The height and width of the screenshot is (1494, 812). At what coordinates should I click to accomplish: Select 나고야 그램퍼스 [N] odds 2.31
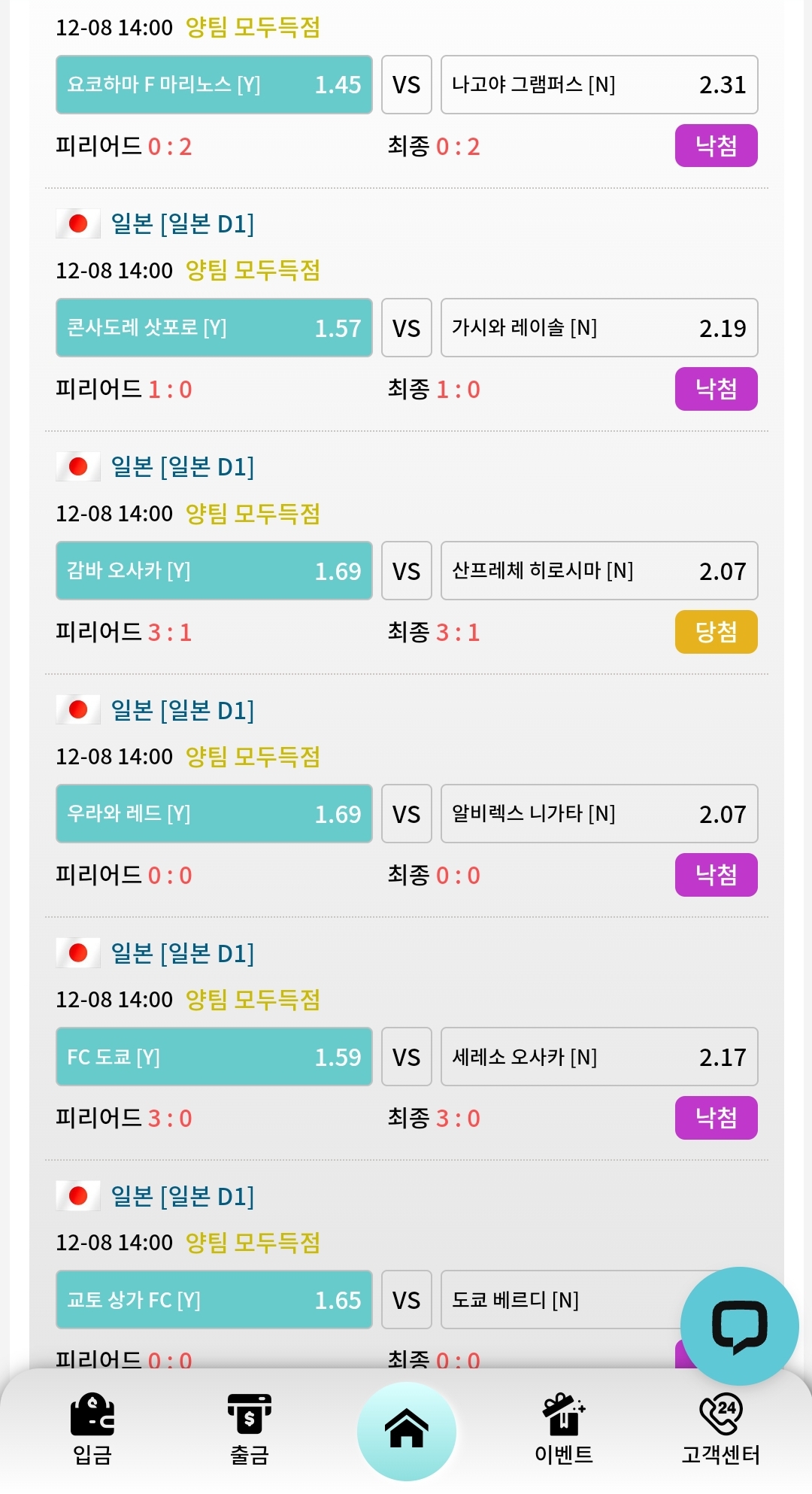(599, 84)
